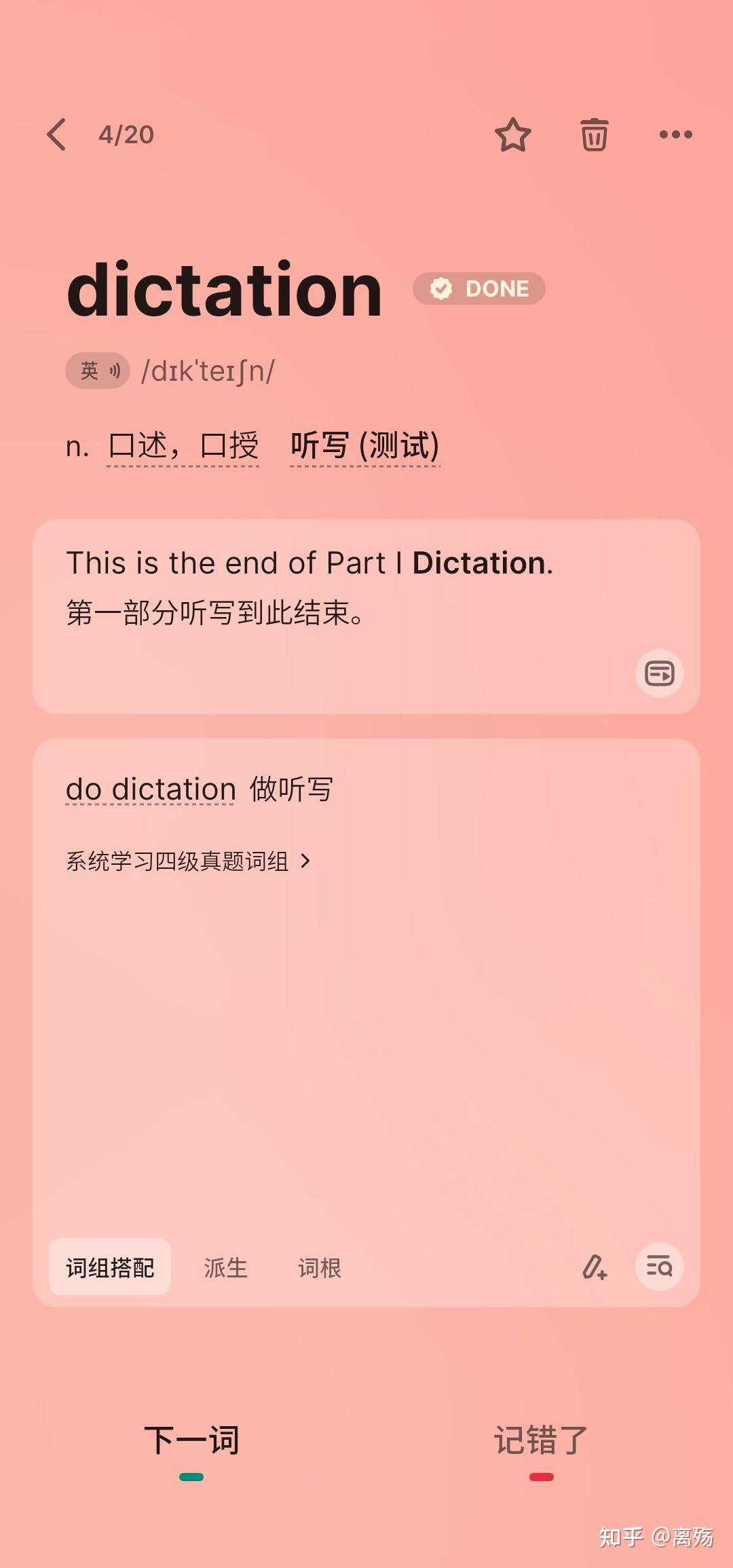Tap the DONE badge next to dictation
The width and height of the screenshot is (733, 1568).
[479, 288]
